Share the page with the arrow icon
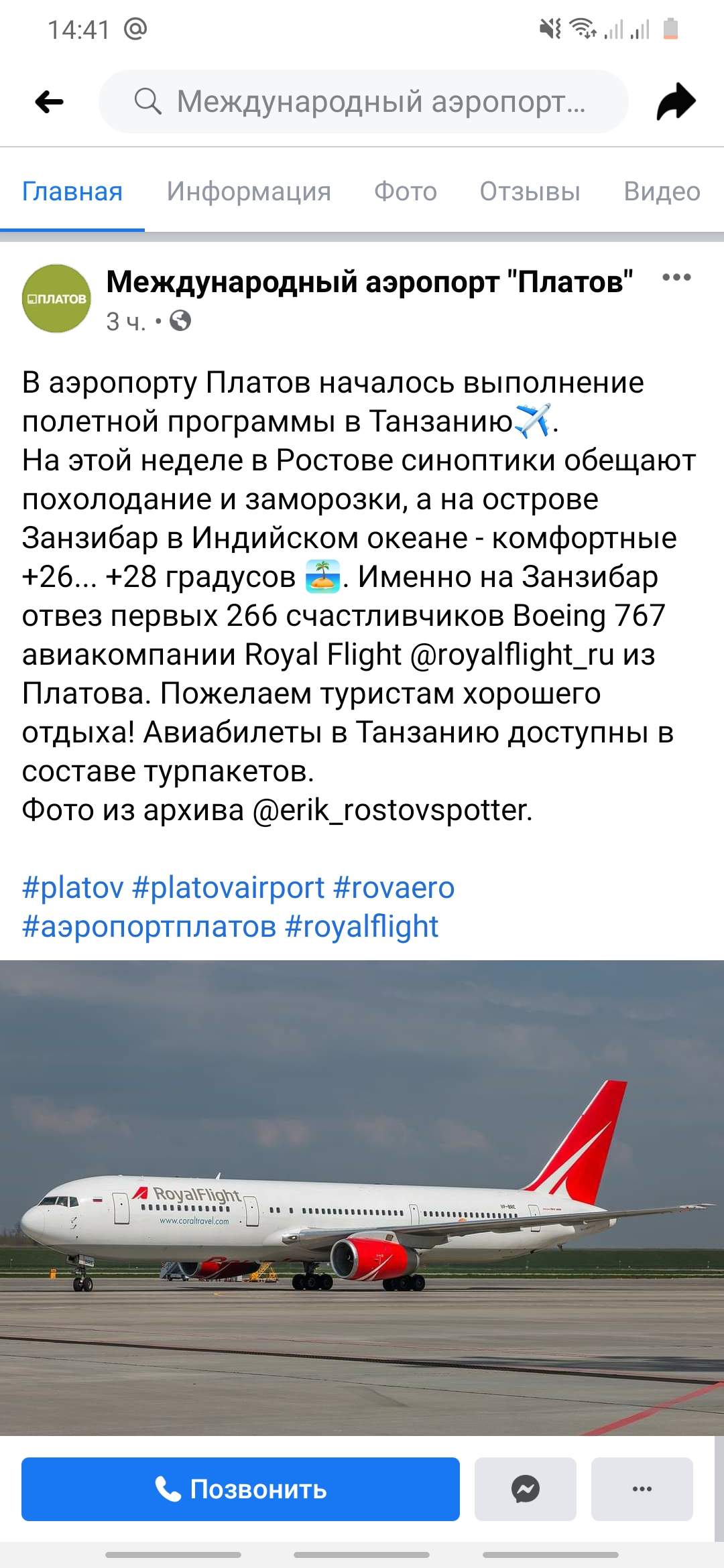The height and width of the screenshot is (1568, 724). [676, 102]
